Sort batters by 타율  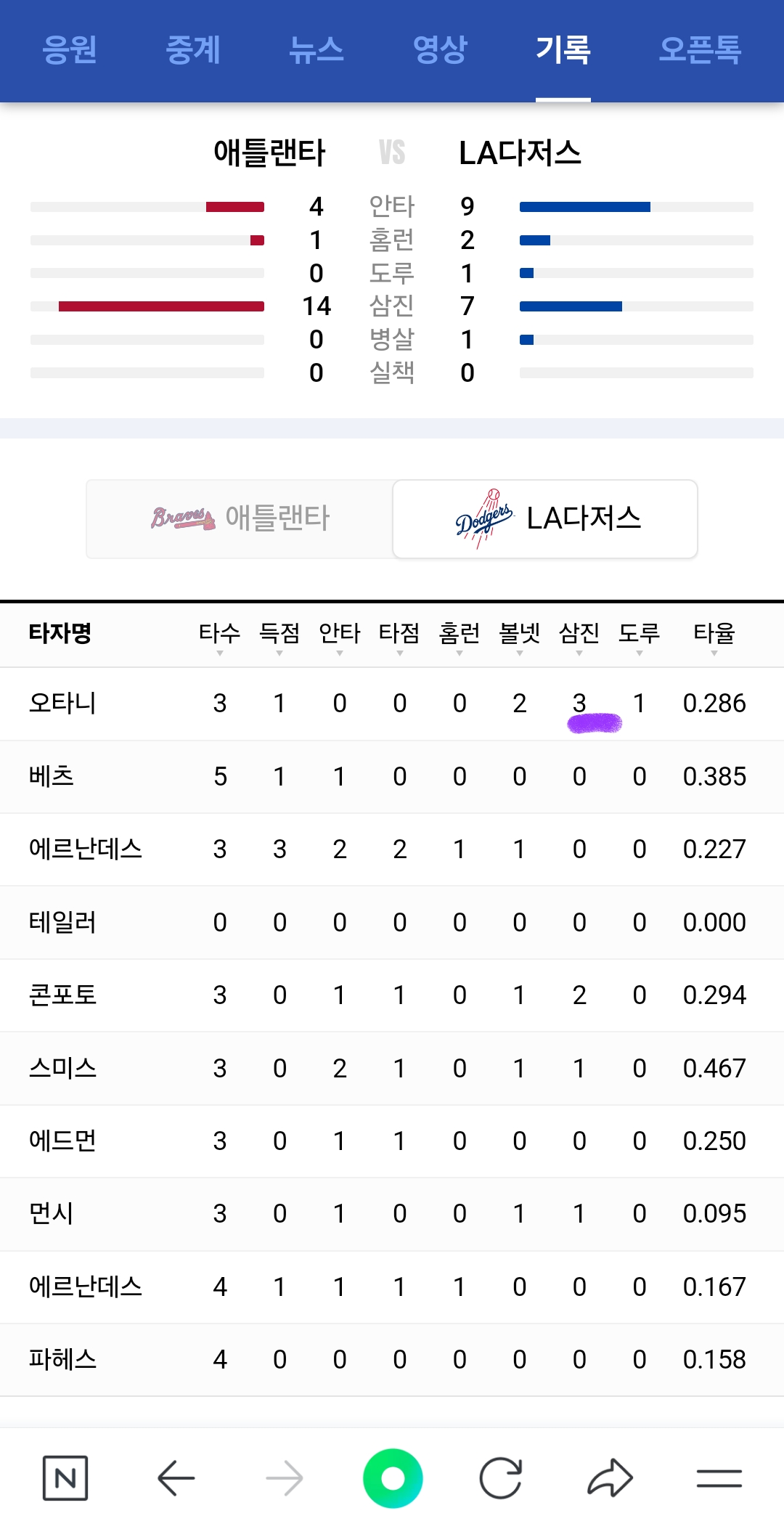[714, 635]
